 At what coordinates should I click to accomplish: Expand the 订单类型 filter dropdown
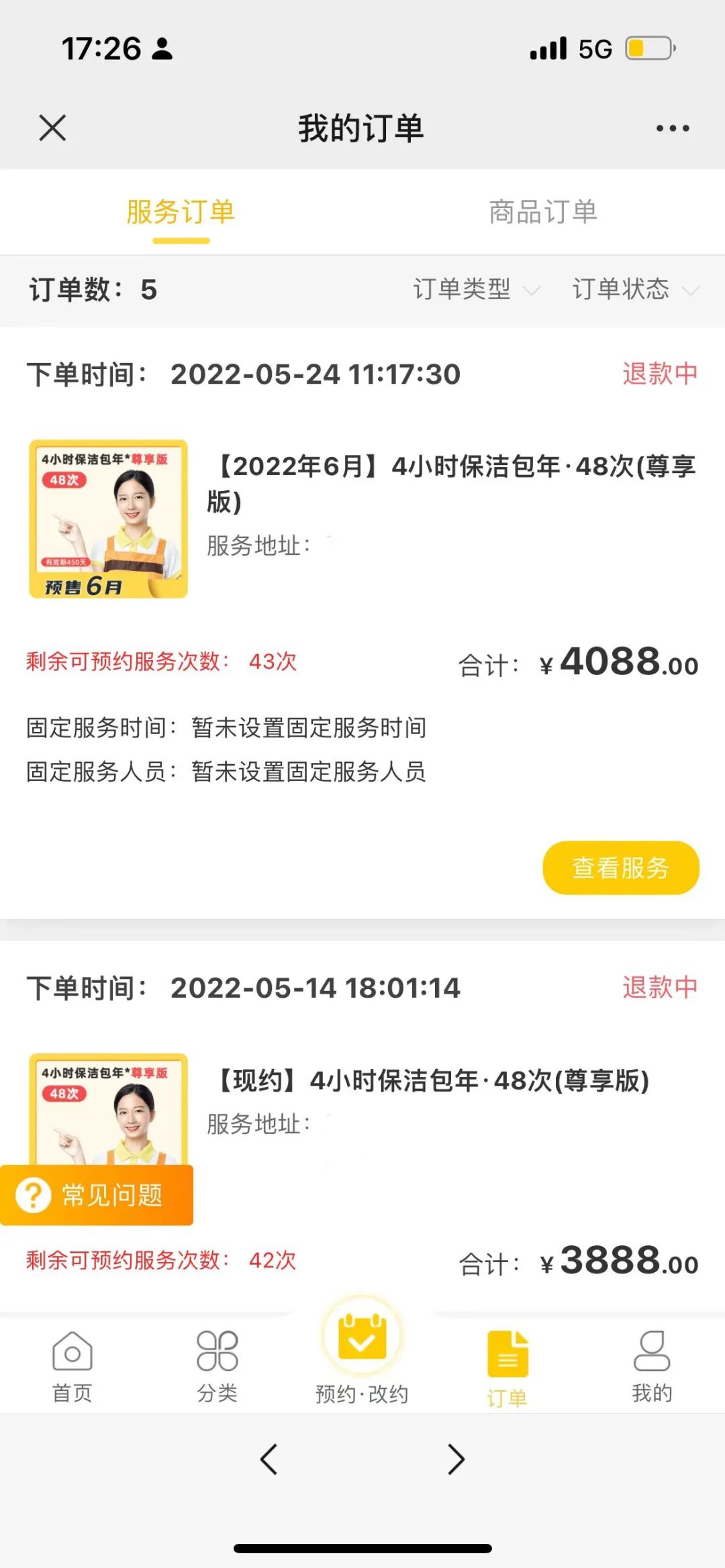(475, 290)
